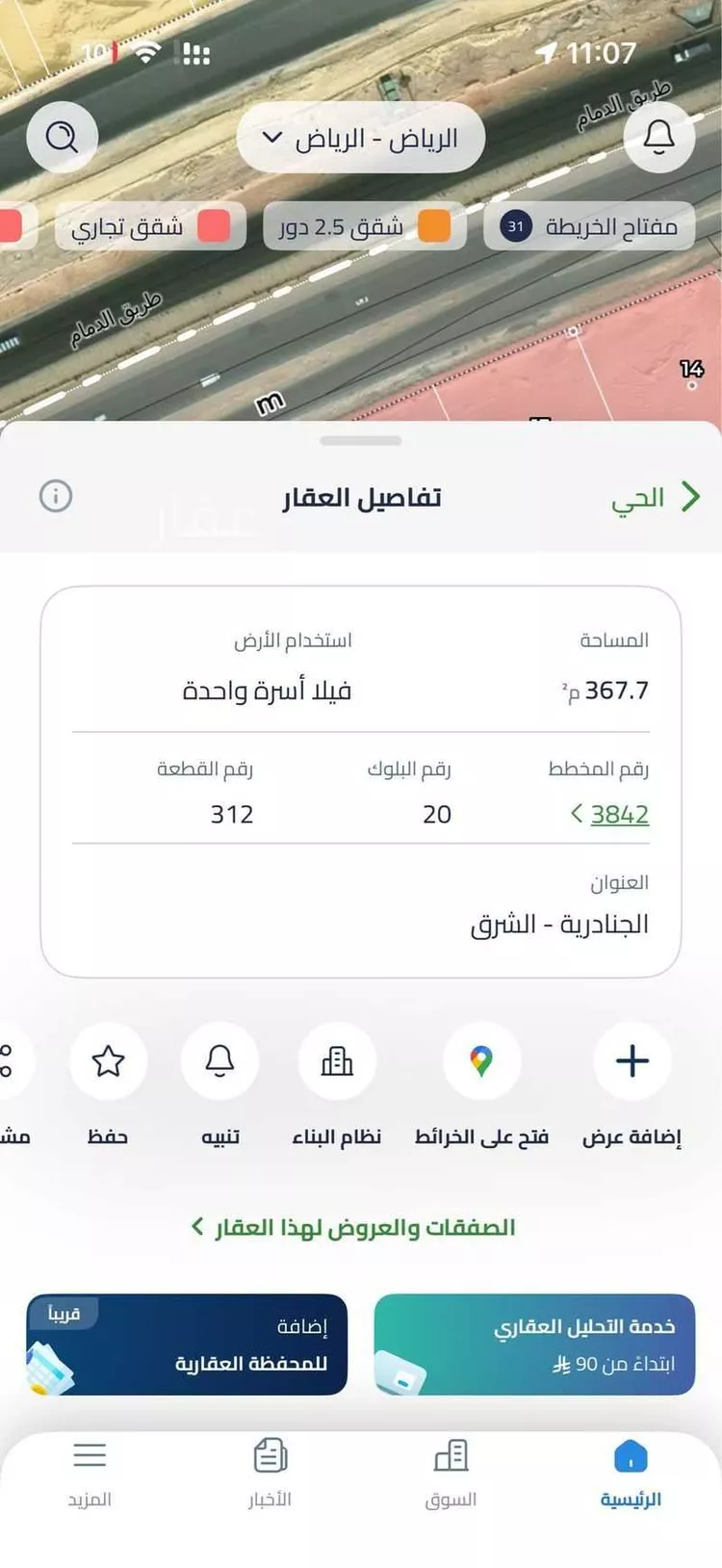Toggle the شقق 2.5 دور map filter chip
This screenshot has width=722, height=1568.
pos(366,227)
